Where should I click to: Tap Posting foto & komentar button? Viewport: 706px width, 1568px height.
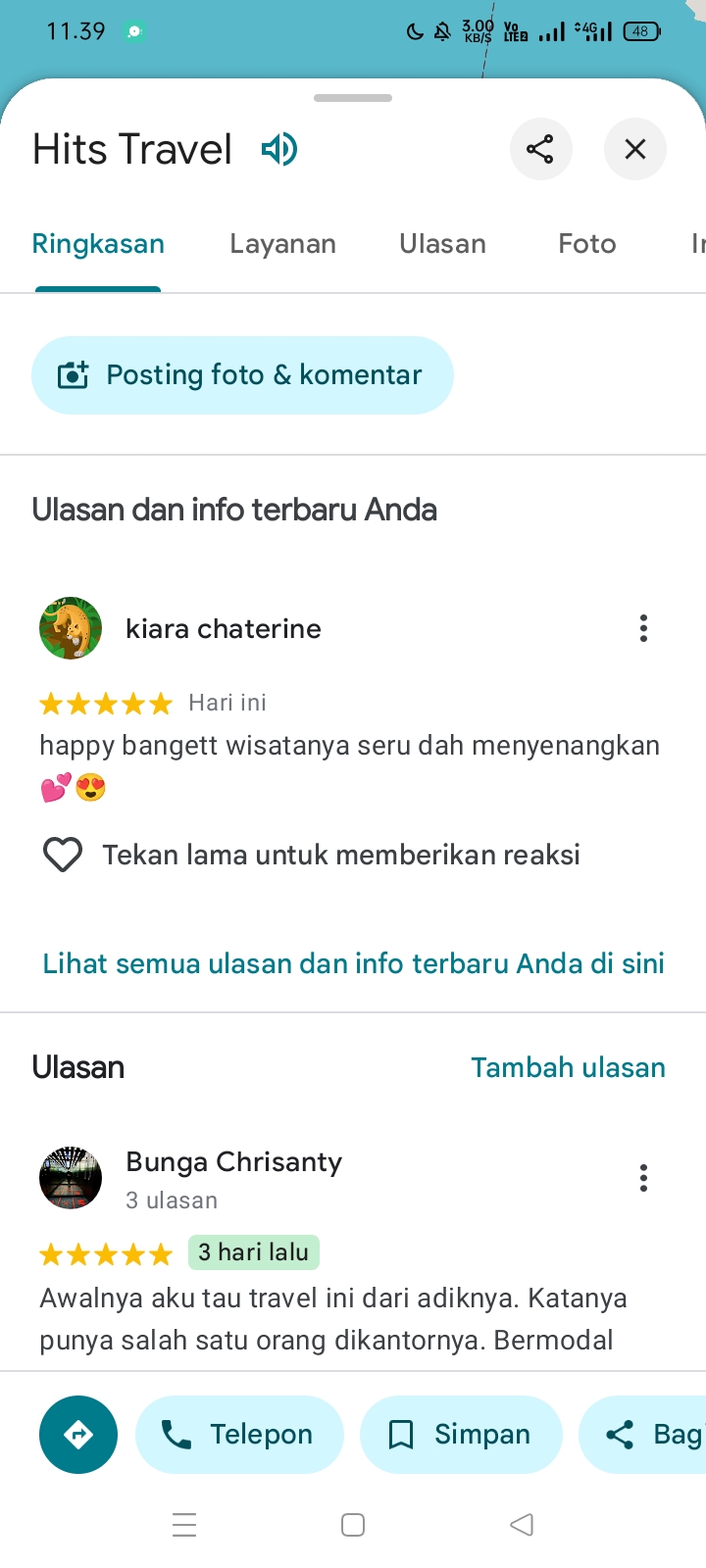point(242,375)
